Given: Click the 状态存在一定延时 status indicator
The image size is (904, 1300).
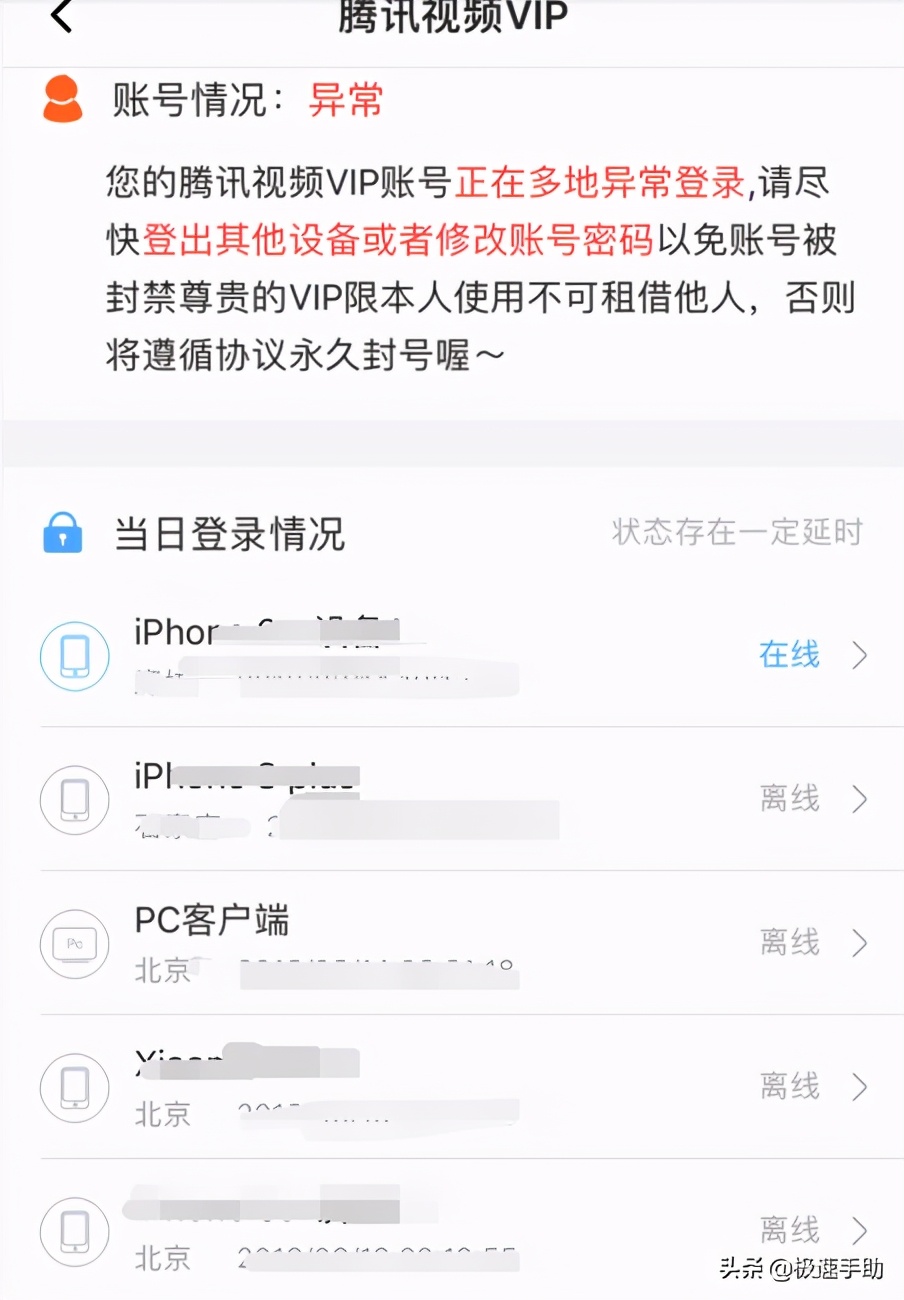Looking at the screenshot, I should (737, 531).
